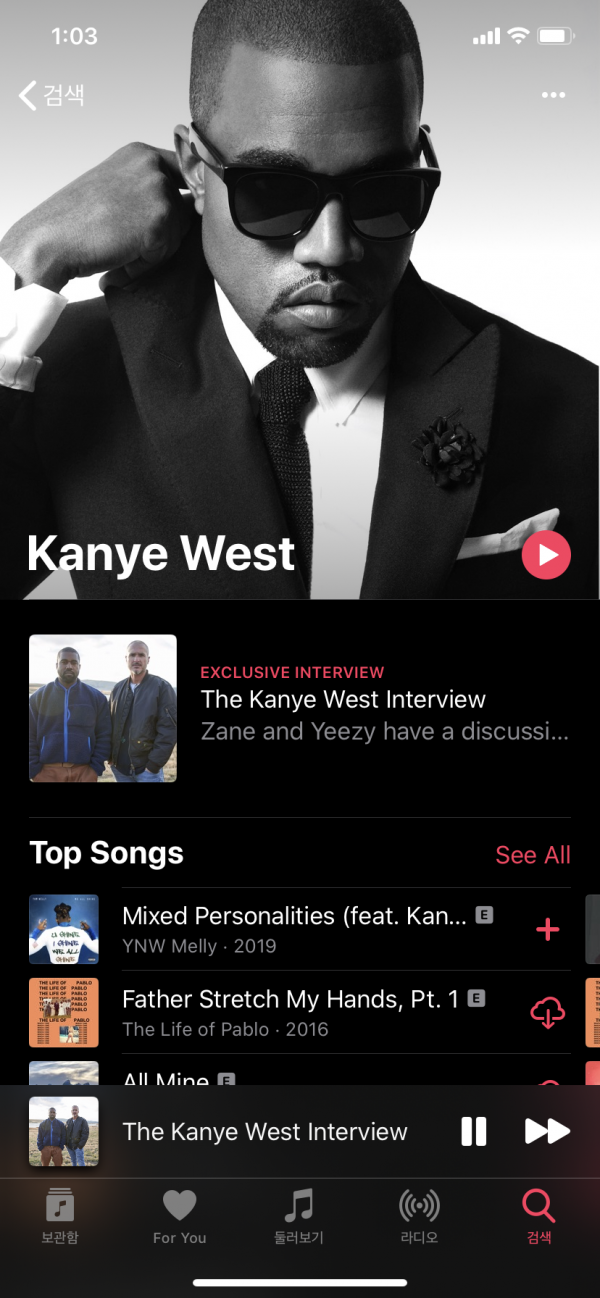The width and height of the screenshot is (600, 1298).
Task: Switch to the 보관함 tab
Action: [60, 1217]
